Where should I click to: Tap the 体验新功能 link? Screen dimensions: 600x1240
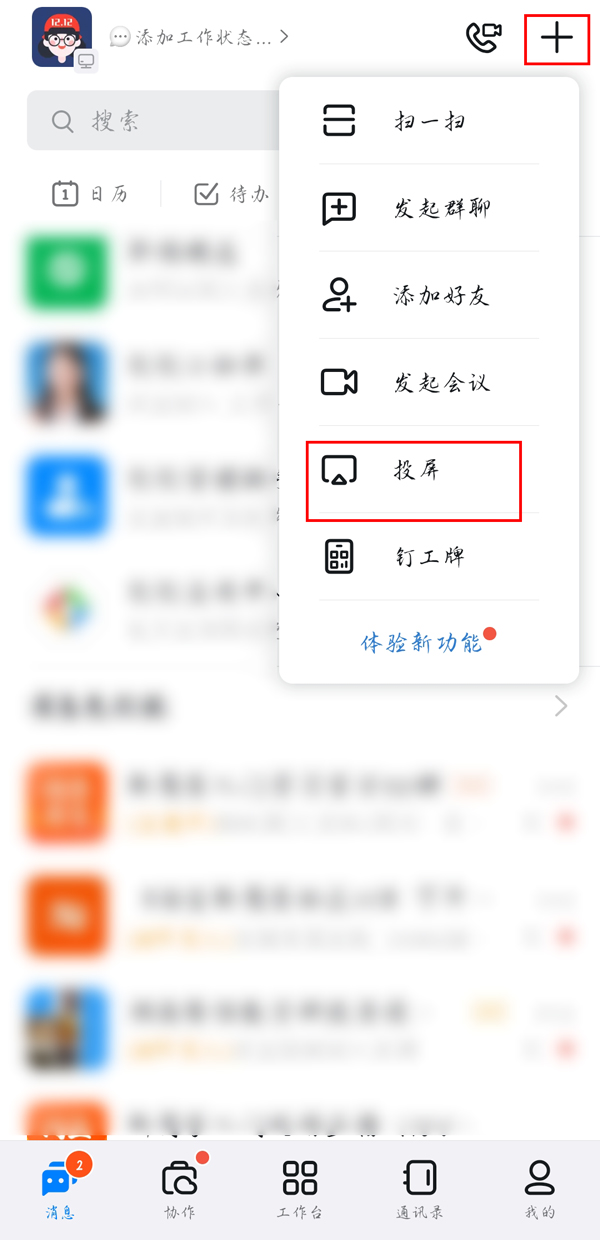click(x=422, y=644)
